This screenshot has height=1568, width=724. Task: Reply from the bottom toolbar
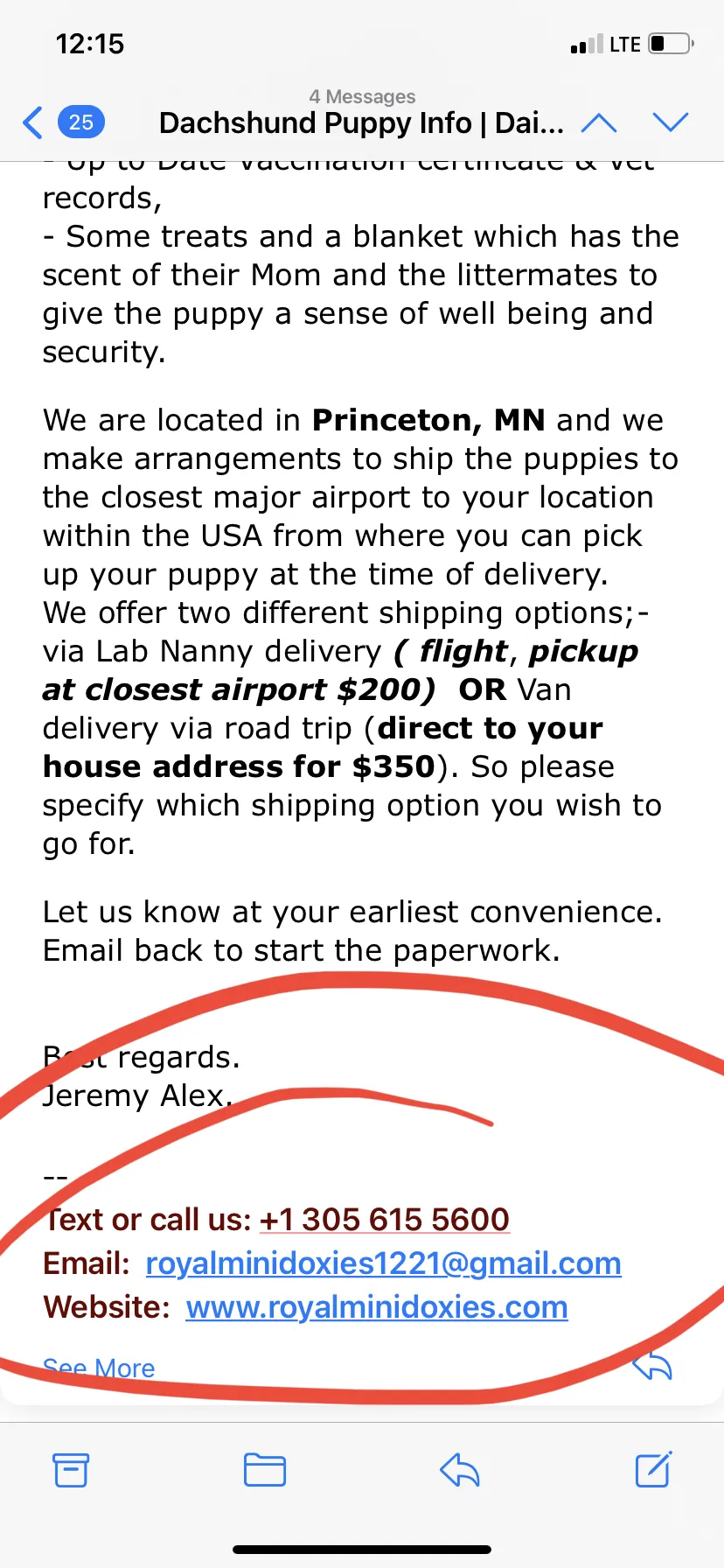(x=460, y=1470)
